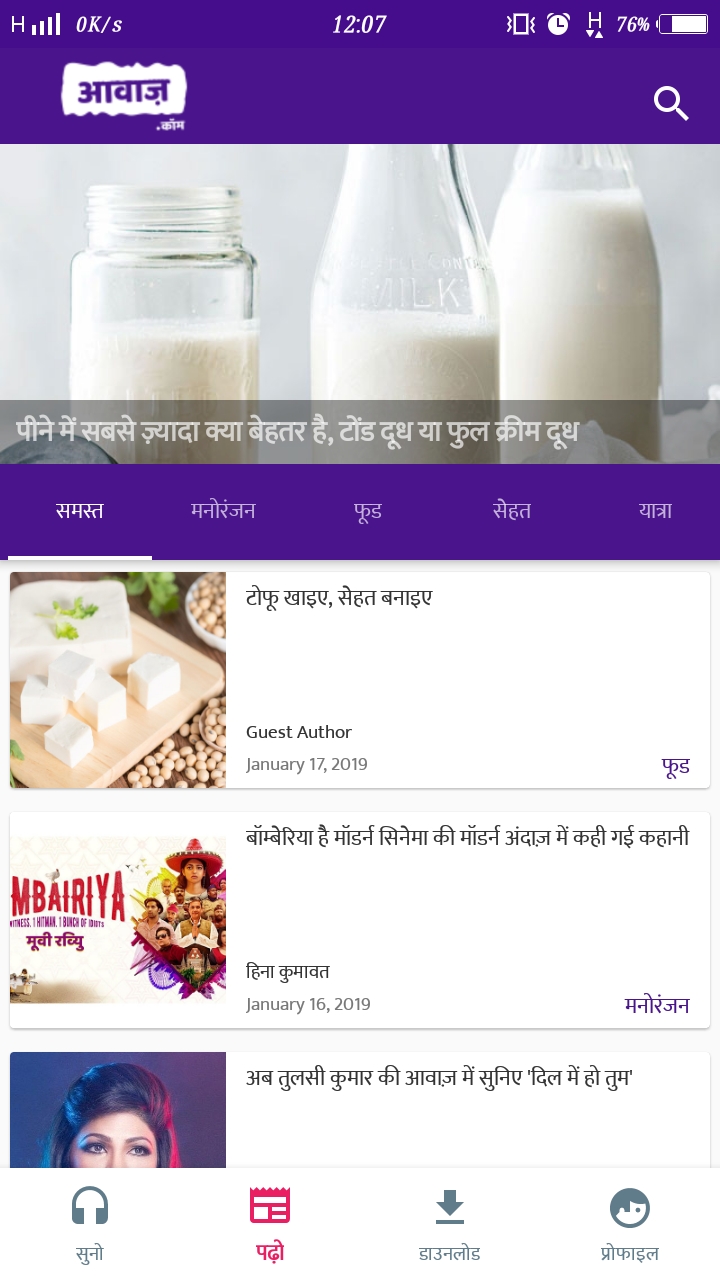The width and height of the screenshot is (720, 1280).
Task: Switch to the मनोरंजन tab
Action: click(x=223, y=511)
